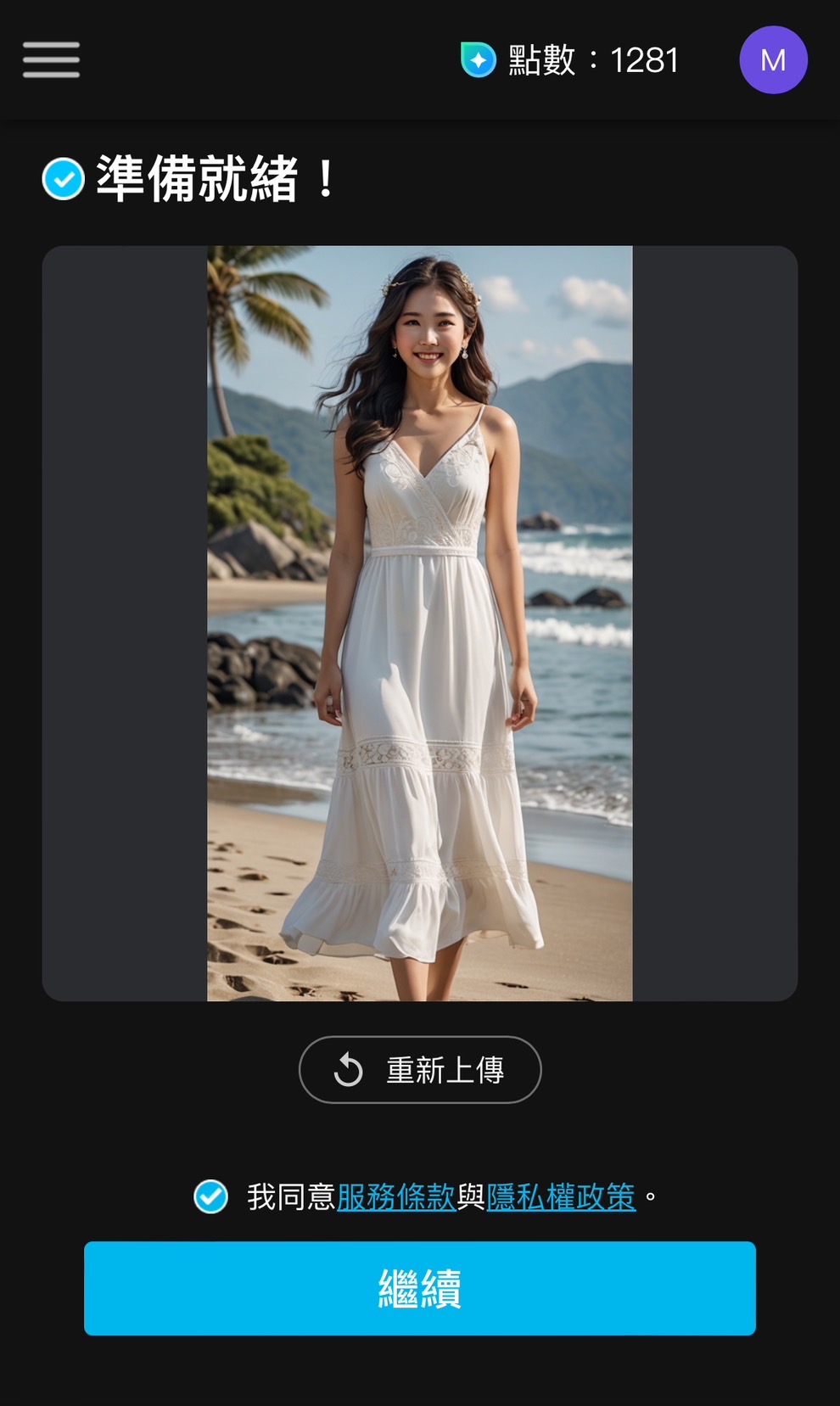Click the agreement consent circle checkbox
Image resolution: width=840 pixels, height=1406 pixels.
[x=210, y=1196]
